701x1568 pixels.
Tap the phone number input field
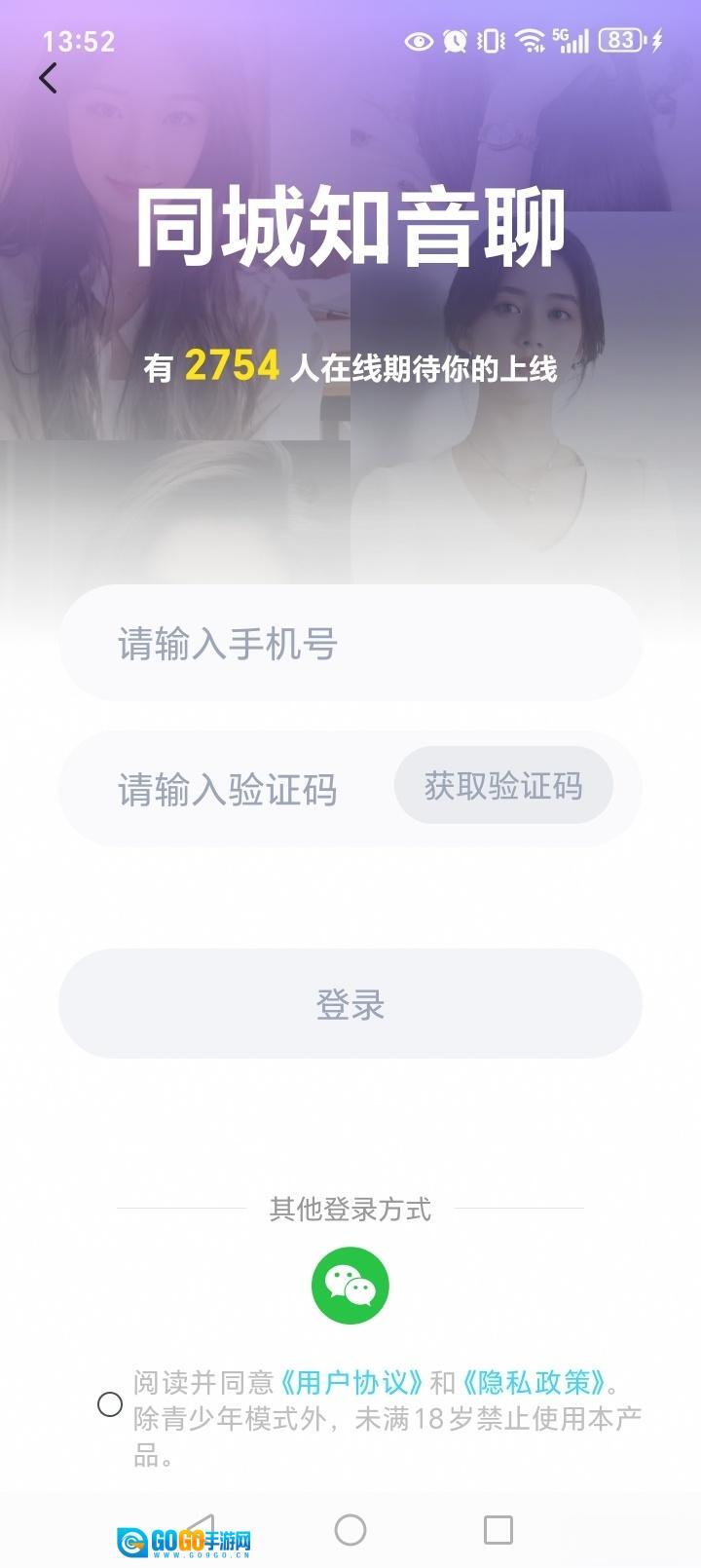tap(350, 644)
